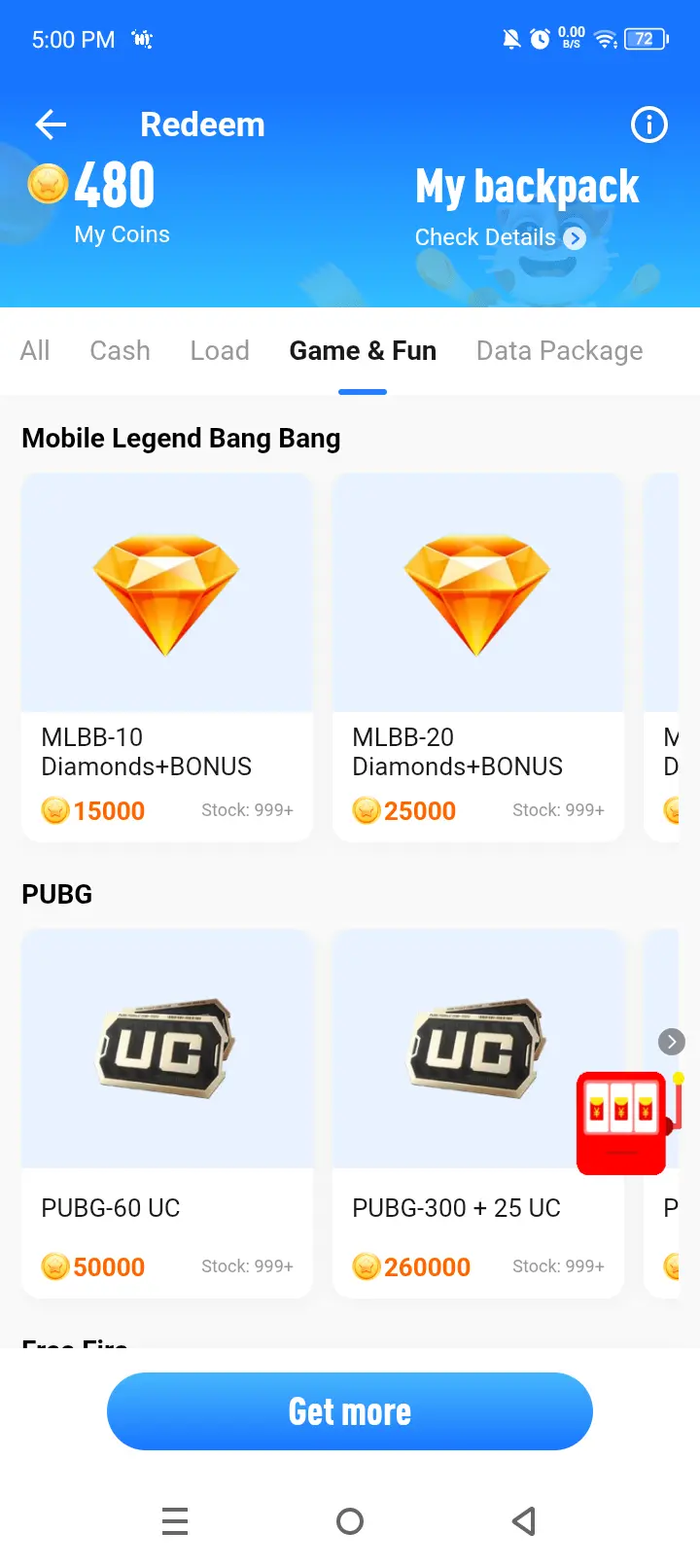Switch to the All tab
Image resolution: width=700 pixels, height=1568 pixels.
[x=35, y=350]
